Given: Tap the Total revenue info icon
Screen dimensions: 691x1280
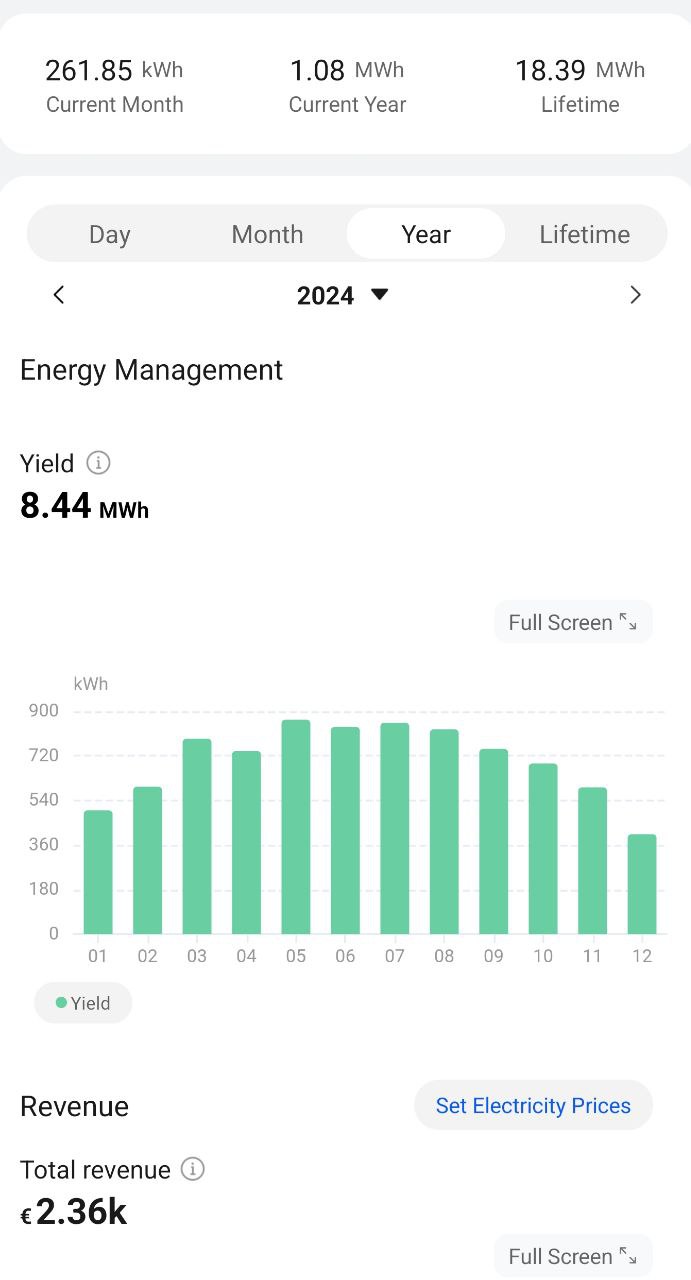Looking at the screenshot, I should (193, 1169).
